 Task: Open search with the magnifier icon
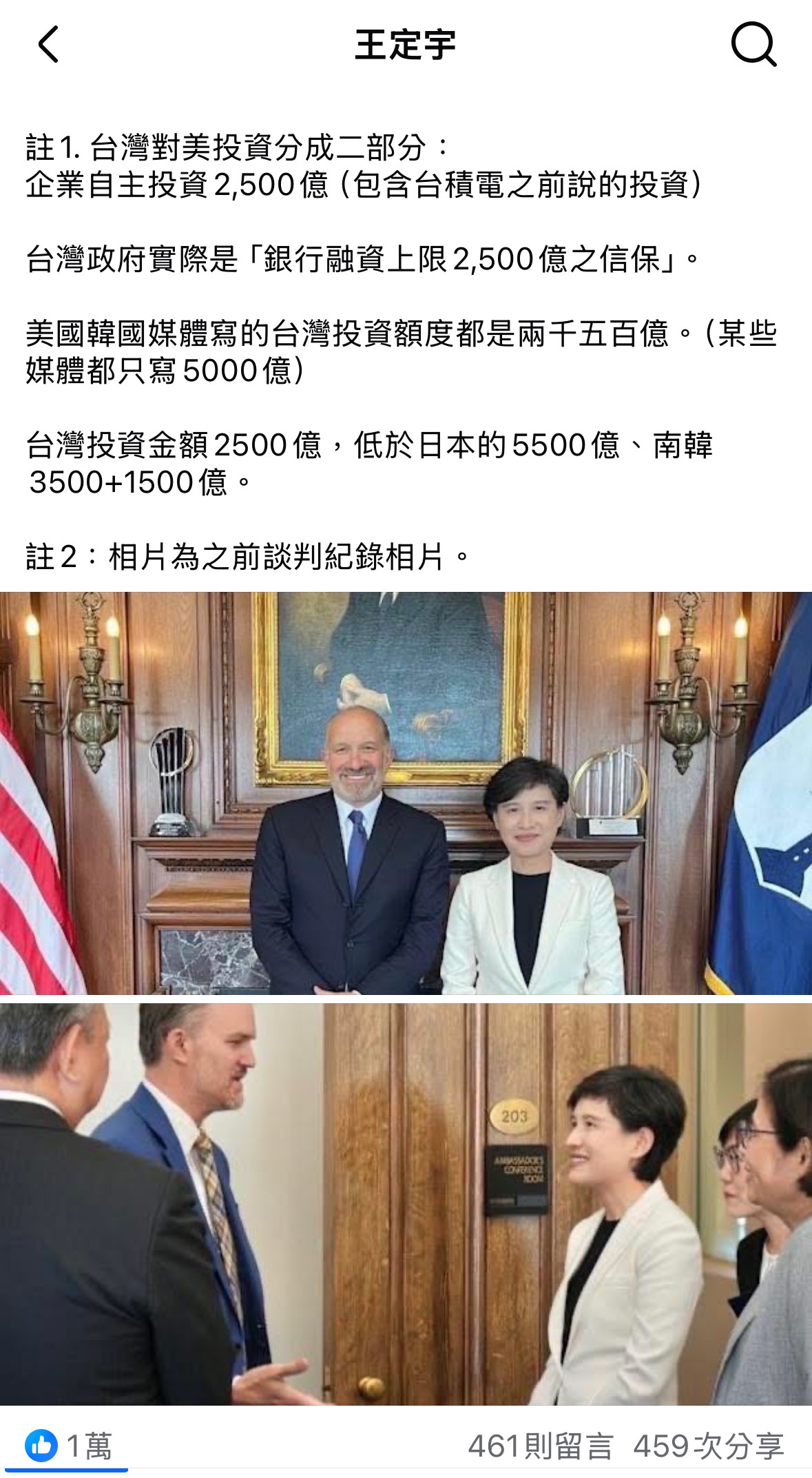click(753, 45)
